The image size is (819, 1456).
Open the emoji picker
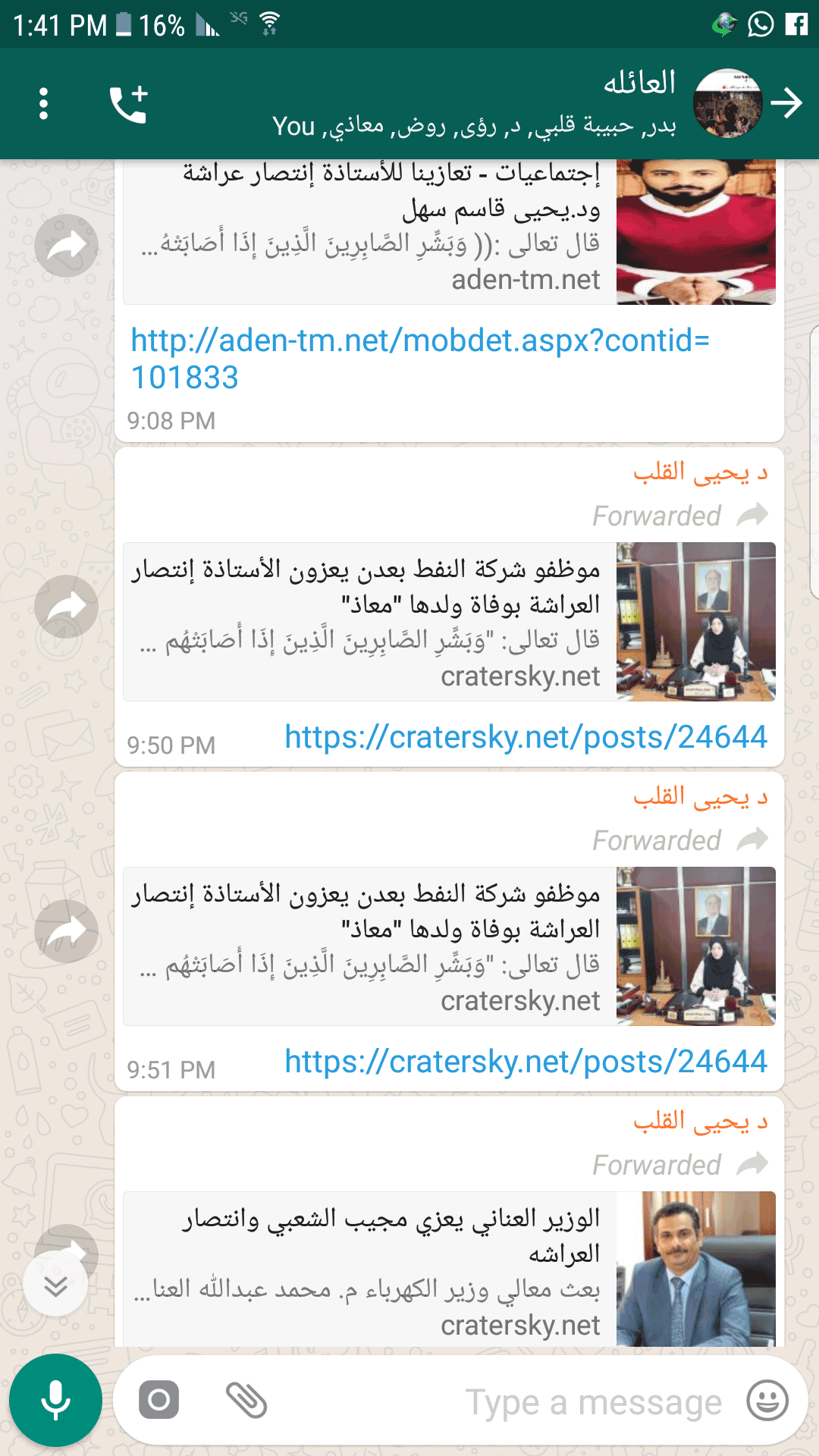pyautogui.click(x=767, y=1401)
